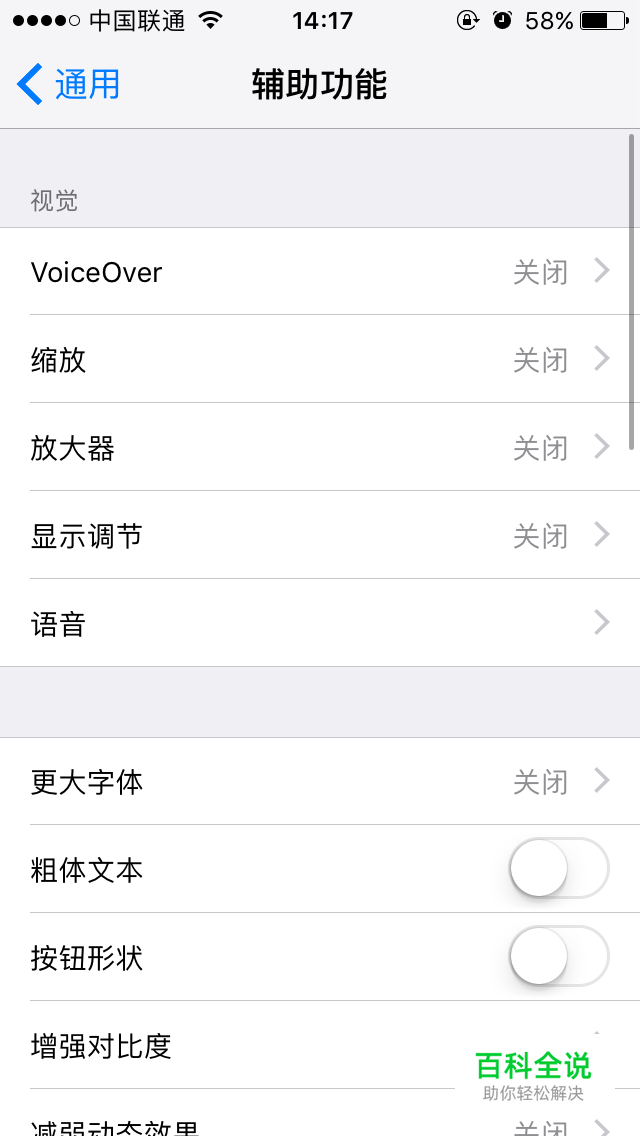This screenshot has height=1136, width=640.
Task: Open 显示调节 display adjustments
Action: [320, 535]
